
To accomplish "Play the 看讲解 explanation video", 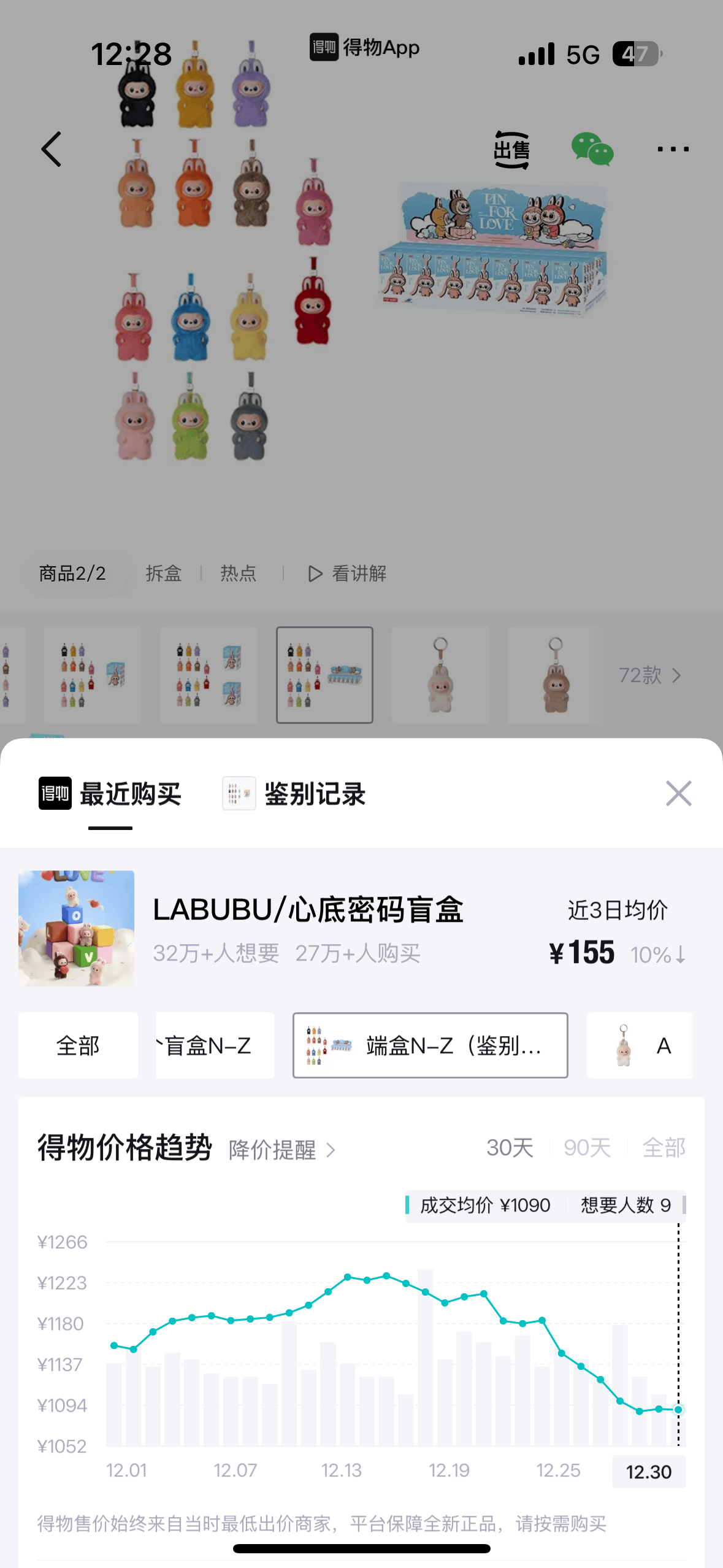I will (x=347, y=574).
